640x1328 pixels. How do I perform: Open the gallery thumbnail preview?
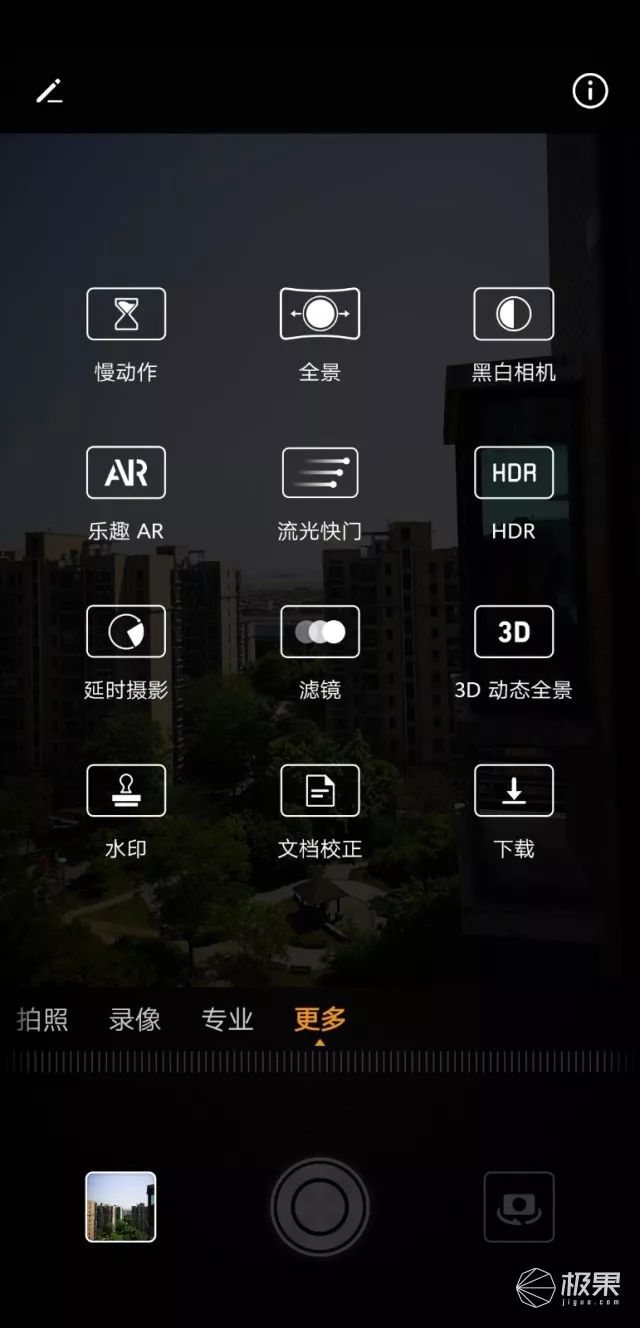[121, 1207]
